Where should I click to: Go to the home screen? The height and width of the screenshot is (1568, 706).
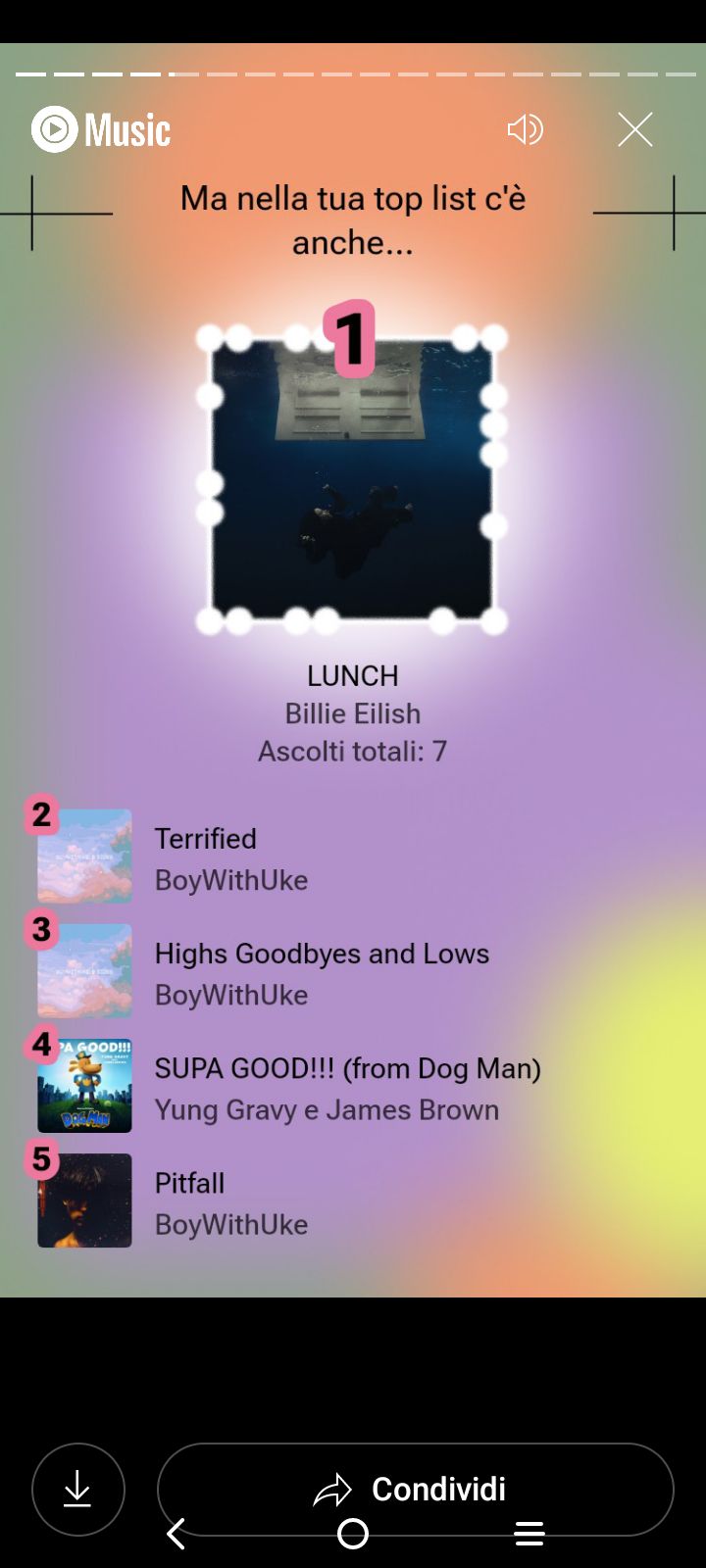[x=353, y=1534]
